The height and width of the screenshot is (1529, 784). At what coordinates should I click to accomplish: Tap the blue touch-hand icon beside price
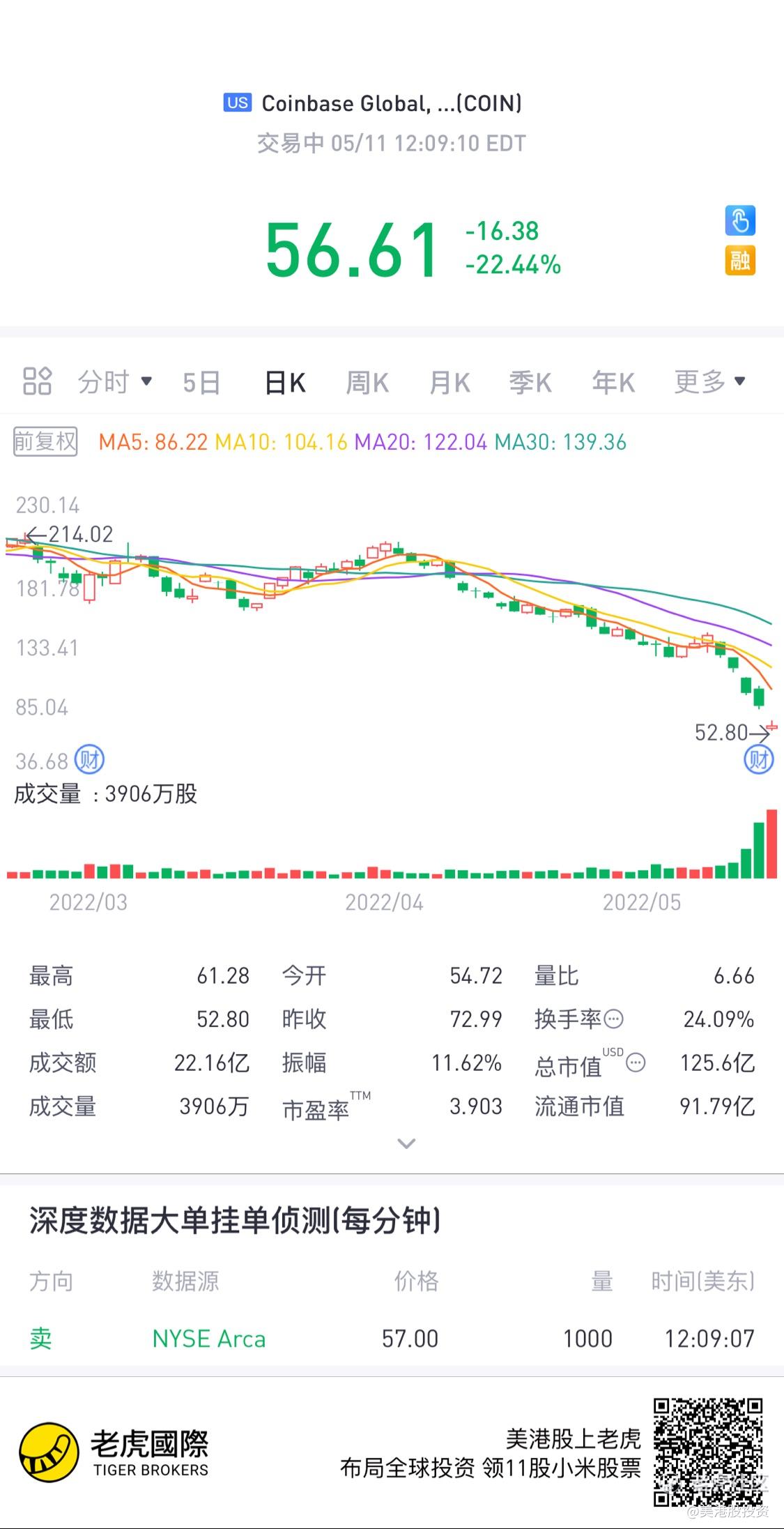click(x=740, y=220)
